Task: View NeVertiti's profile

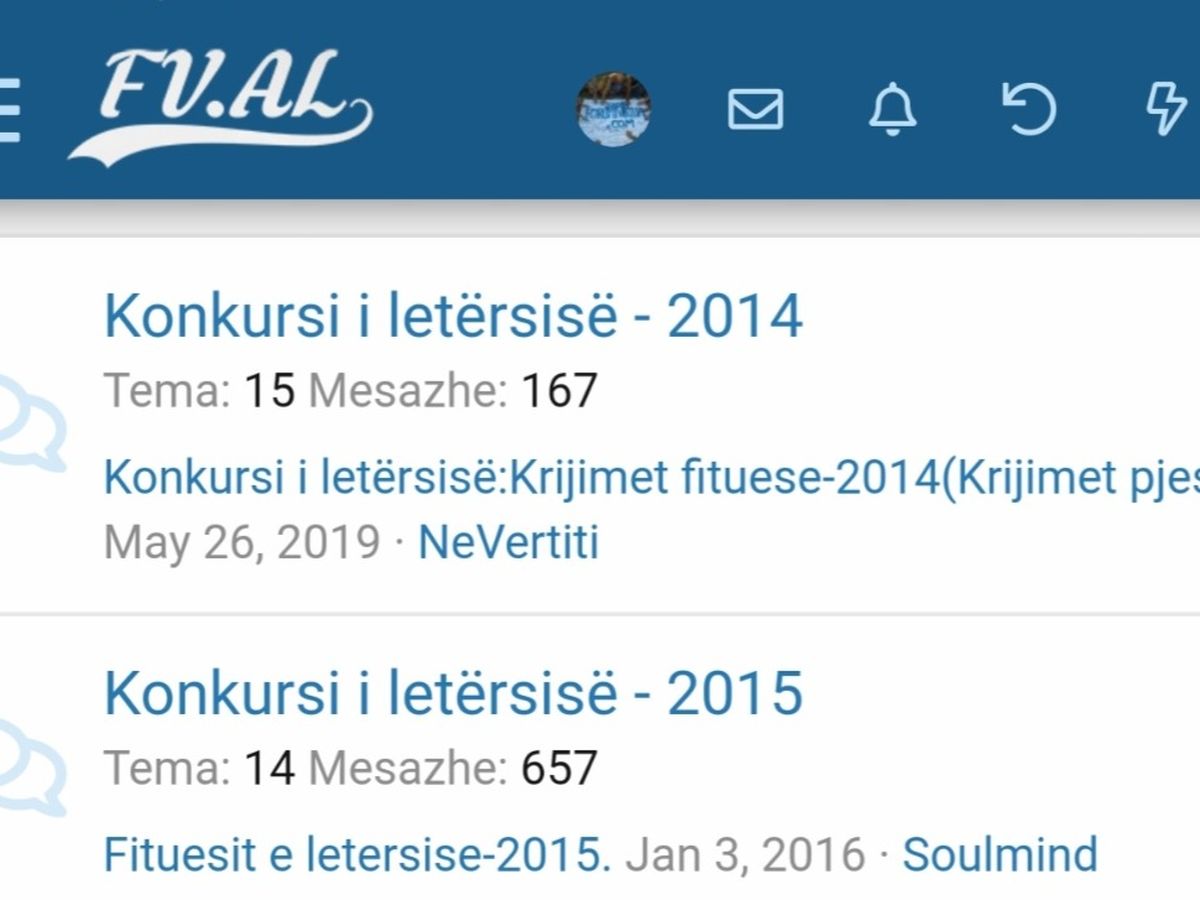Action: [508, 543]
